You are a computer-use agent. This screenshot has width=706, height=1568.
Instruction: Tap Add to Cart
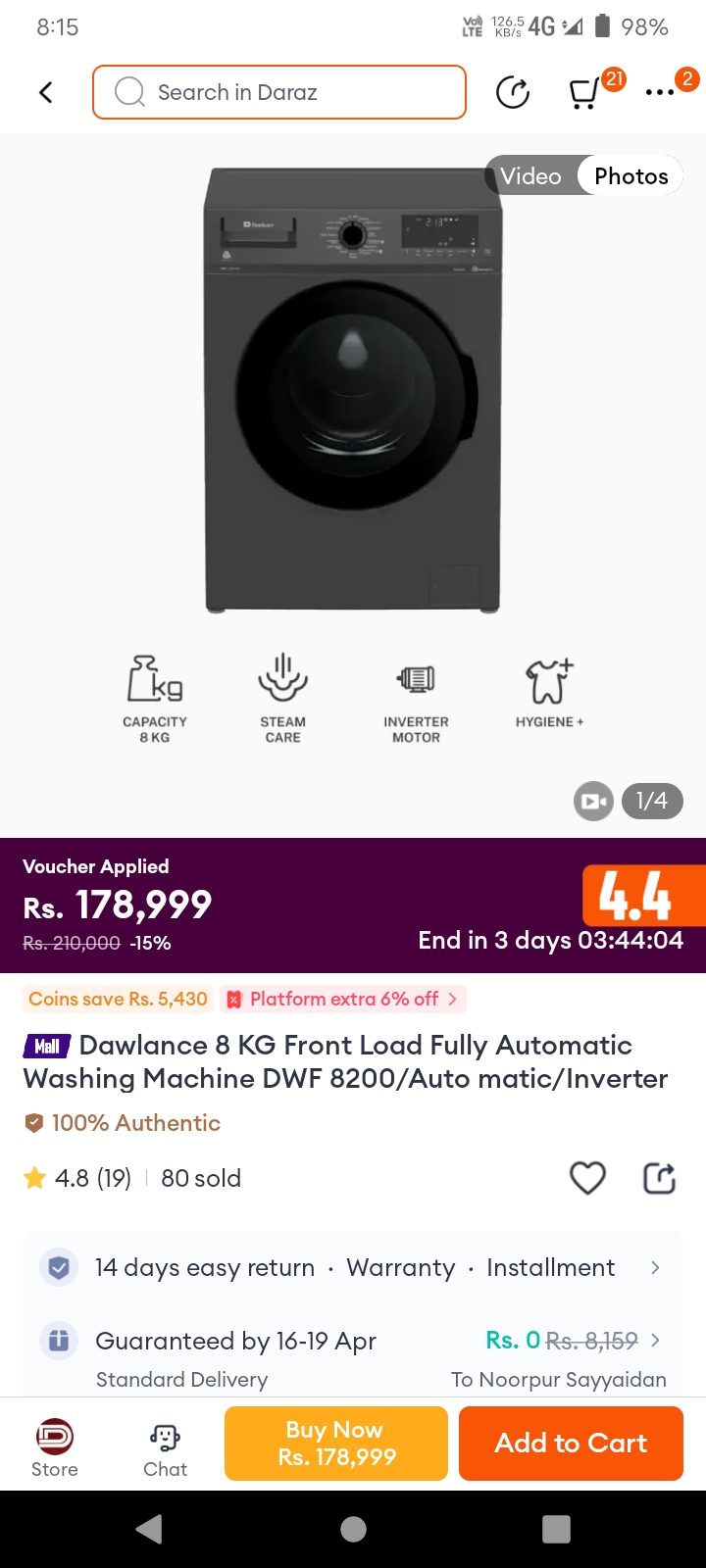(x=571, y=1443)
